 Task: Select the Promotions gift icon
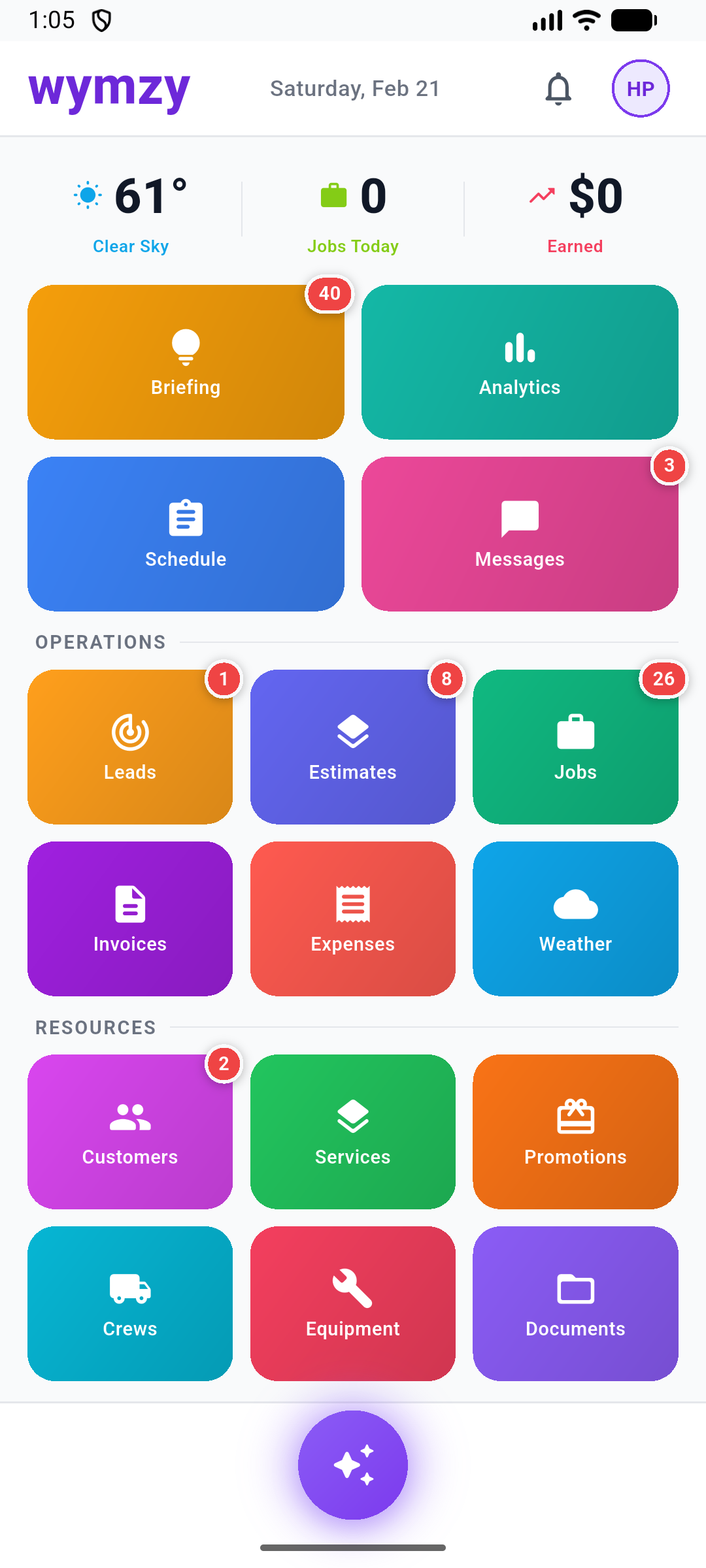pyautogui.click(x=575, y=1117)
